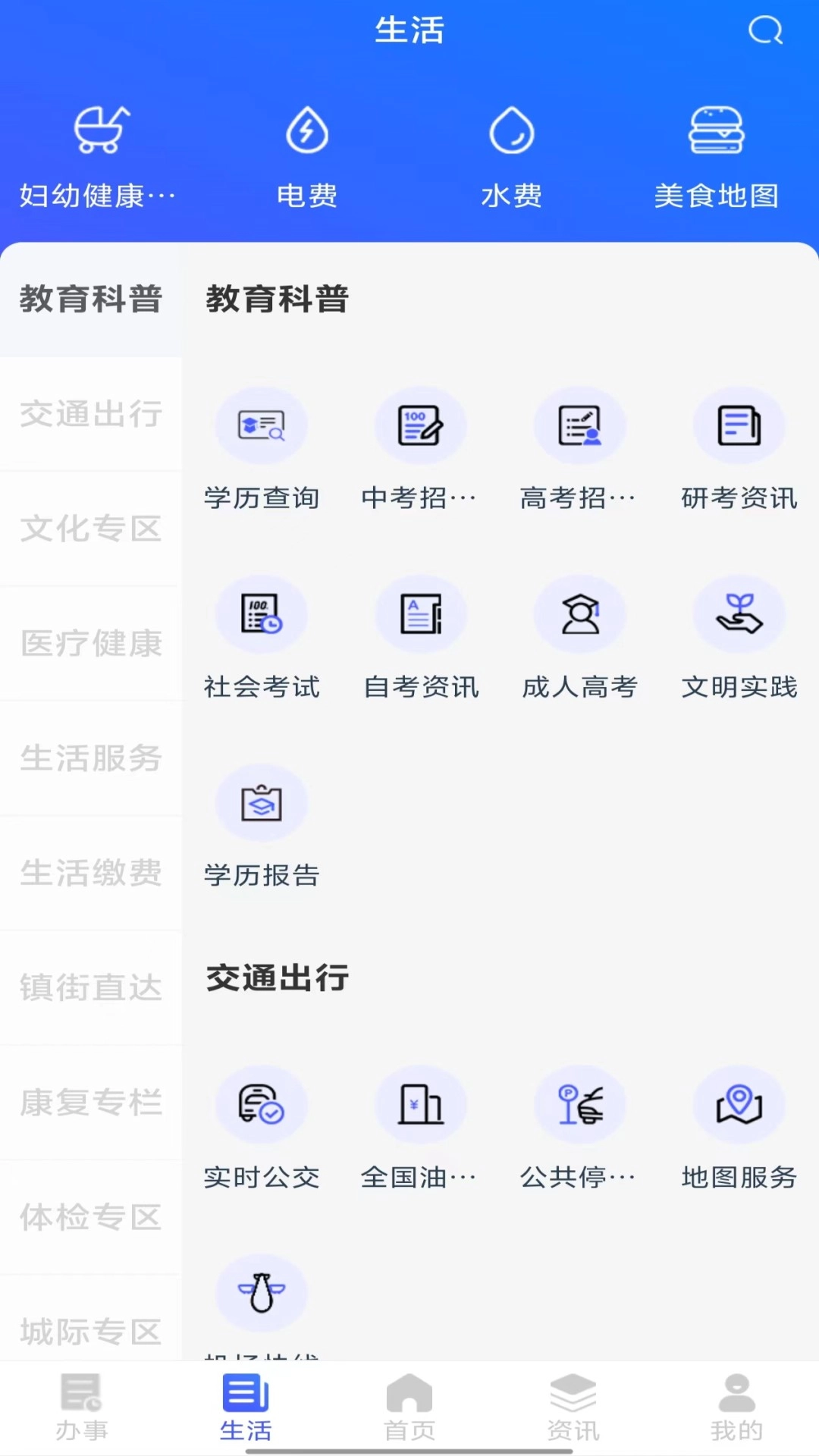Switch to the 交通出行 sidebar section
This screenshot has height=1456, width=819.
point(91,414)
